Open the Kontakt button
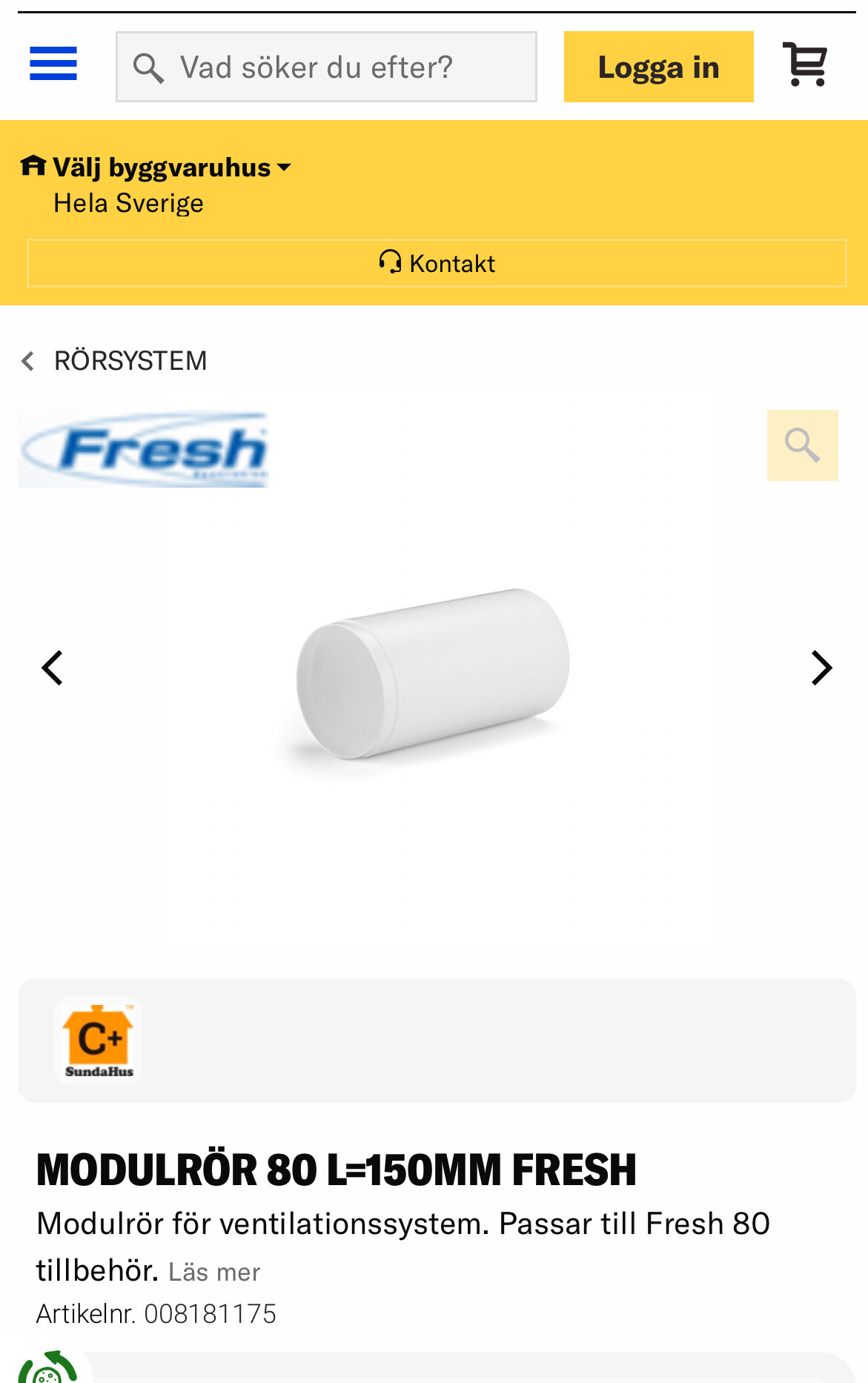This screenshot has height=1383, width=868. [437, 263]
